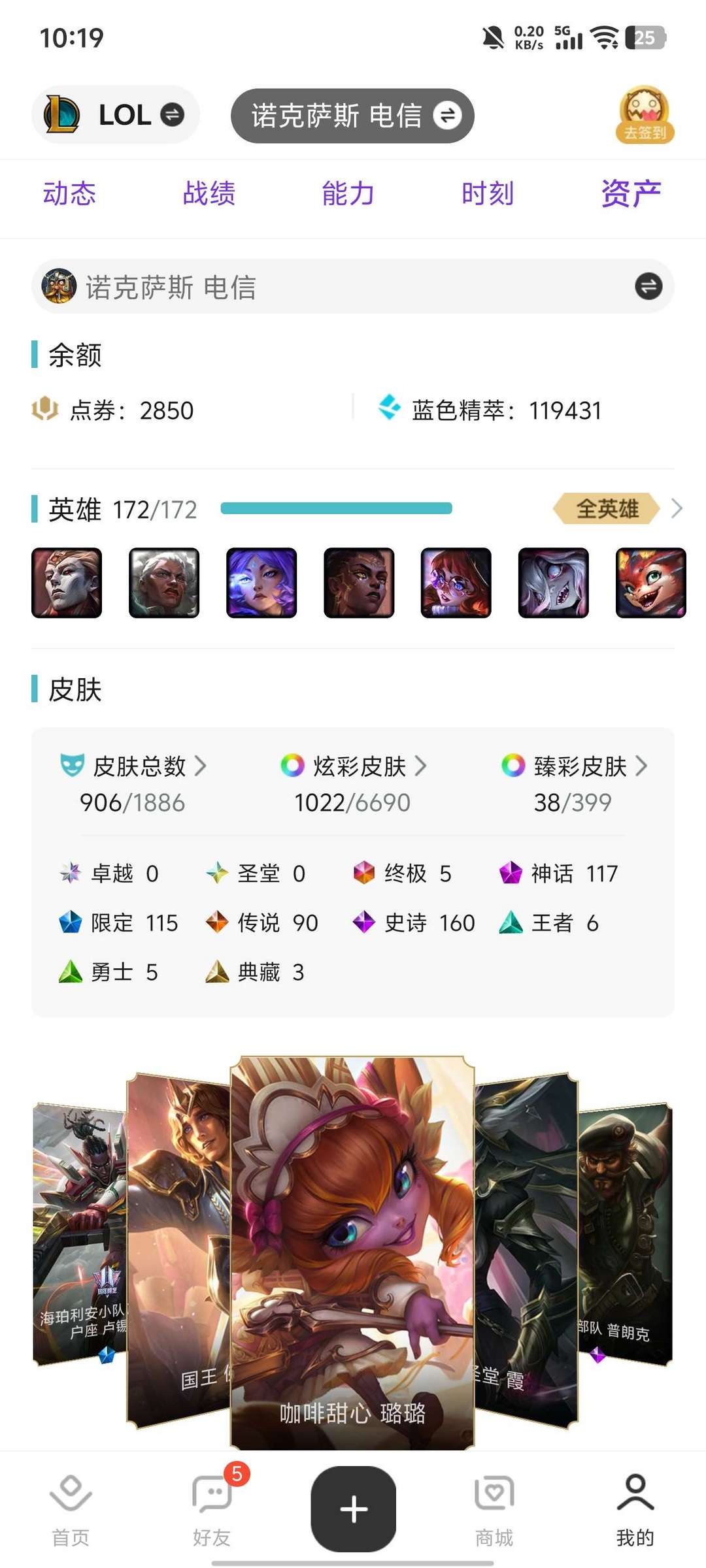The width and height of the screenshot is (706, 1568).
Task: Switch to the 战绩 tab
Action: point(209,194)
